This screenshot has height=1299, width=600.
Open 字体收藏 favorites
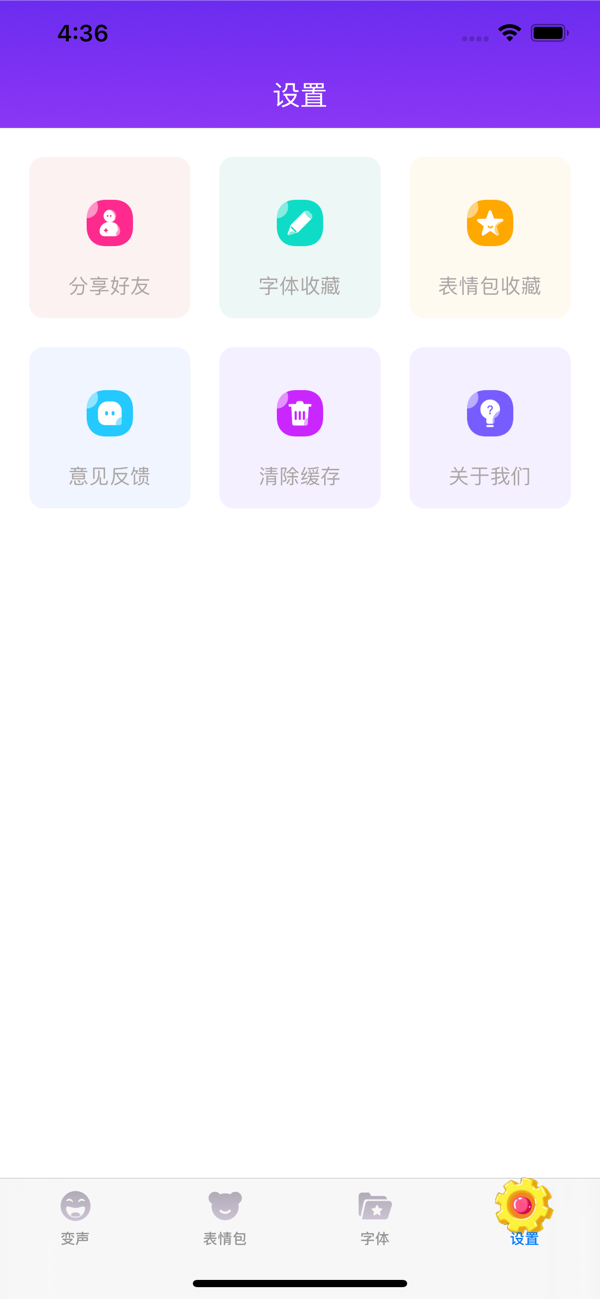click(x=300, y=238)
